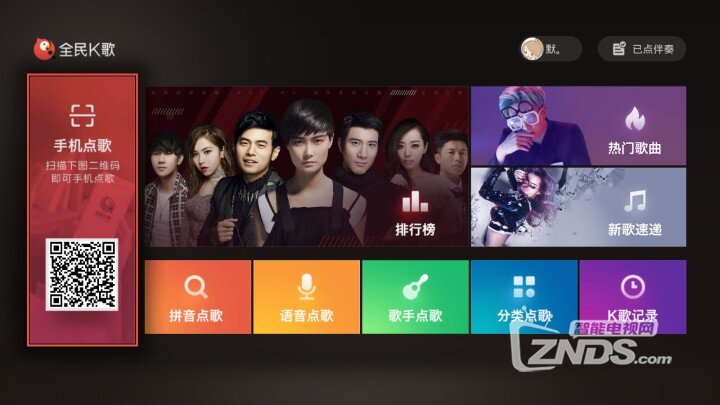
Task: Open the 手机点歌 phone song-request panel
Action: tap(82, 209)
